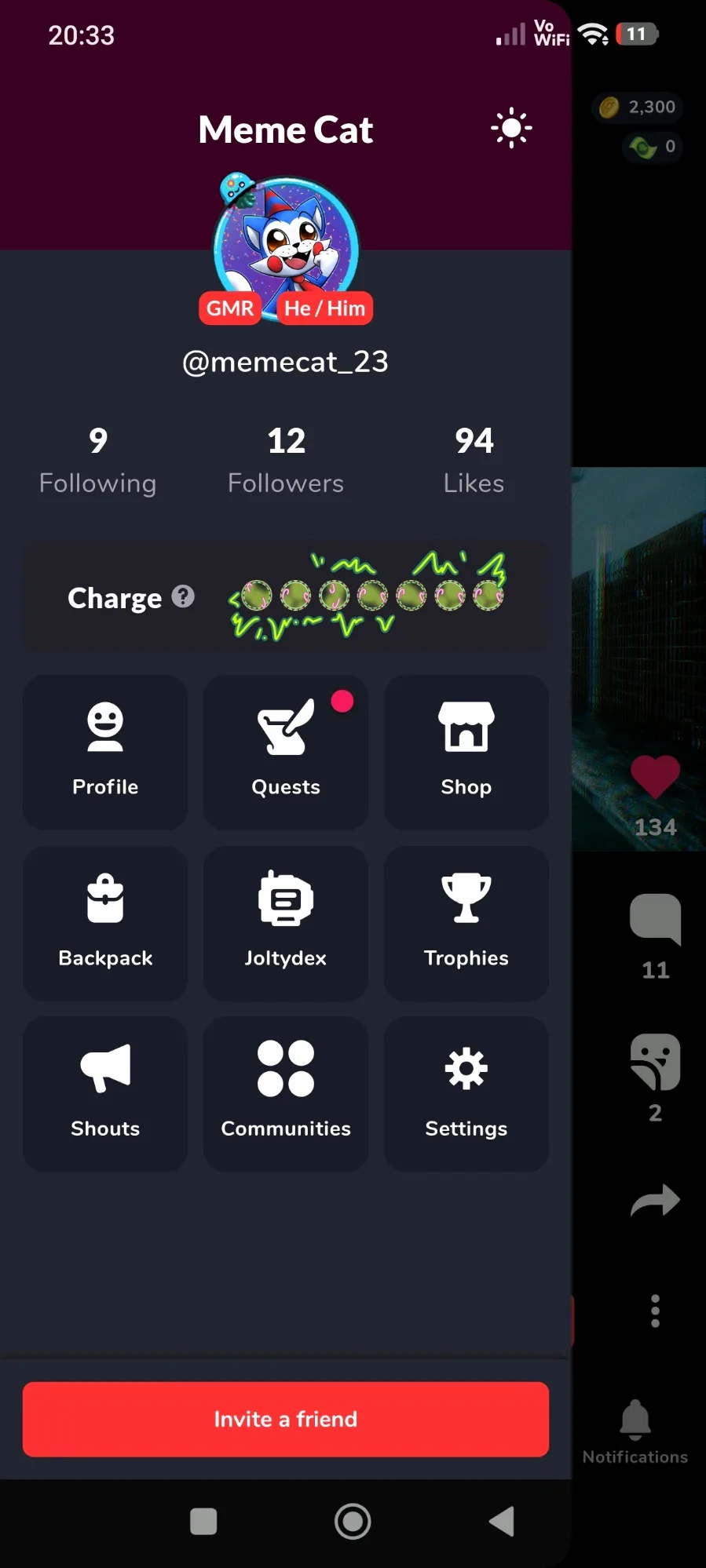Open the comments with 11 replies
The height and width of the screenshot is (1568, 706).
655,918
